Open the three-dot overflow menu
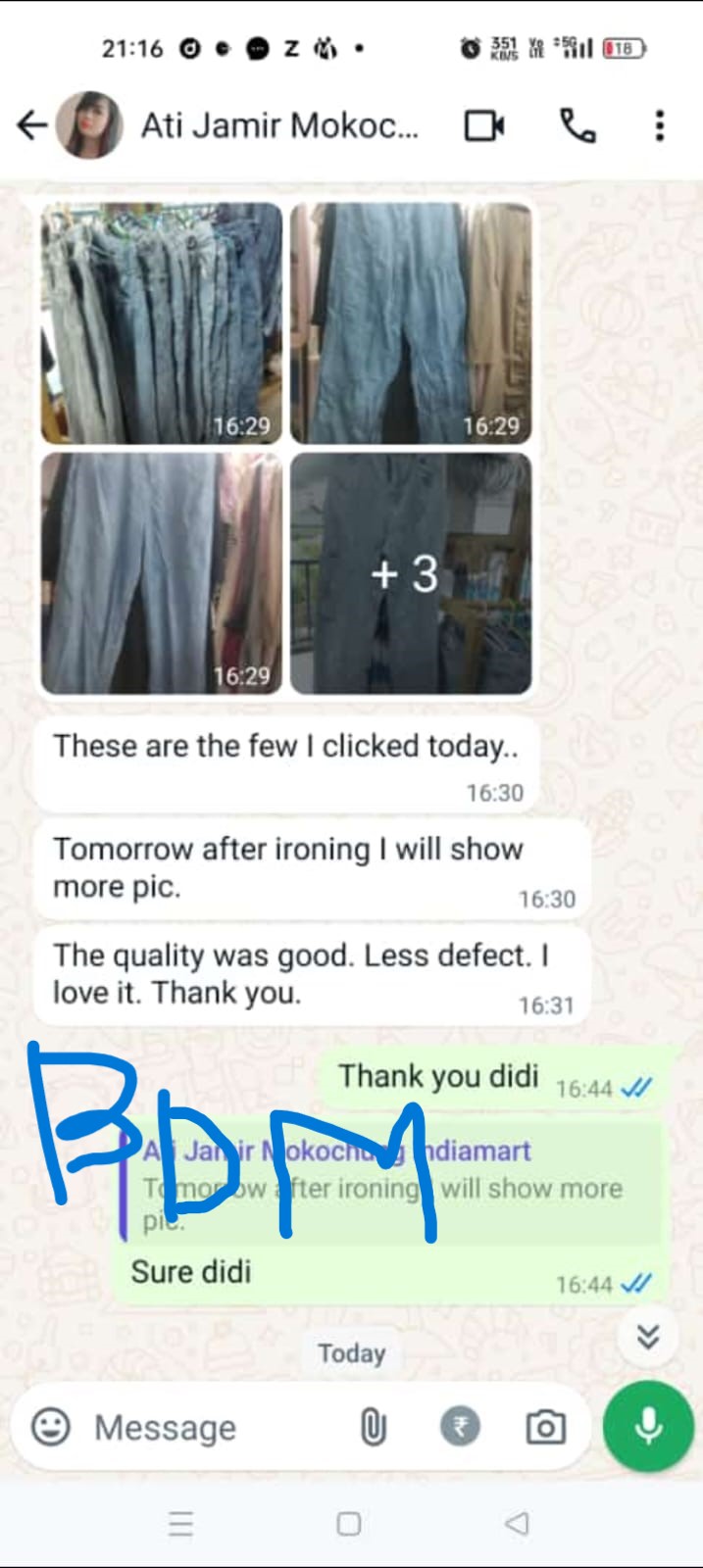The height and width of the screenshot is (1568, 703). coord(660,125)
